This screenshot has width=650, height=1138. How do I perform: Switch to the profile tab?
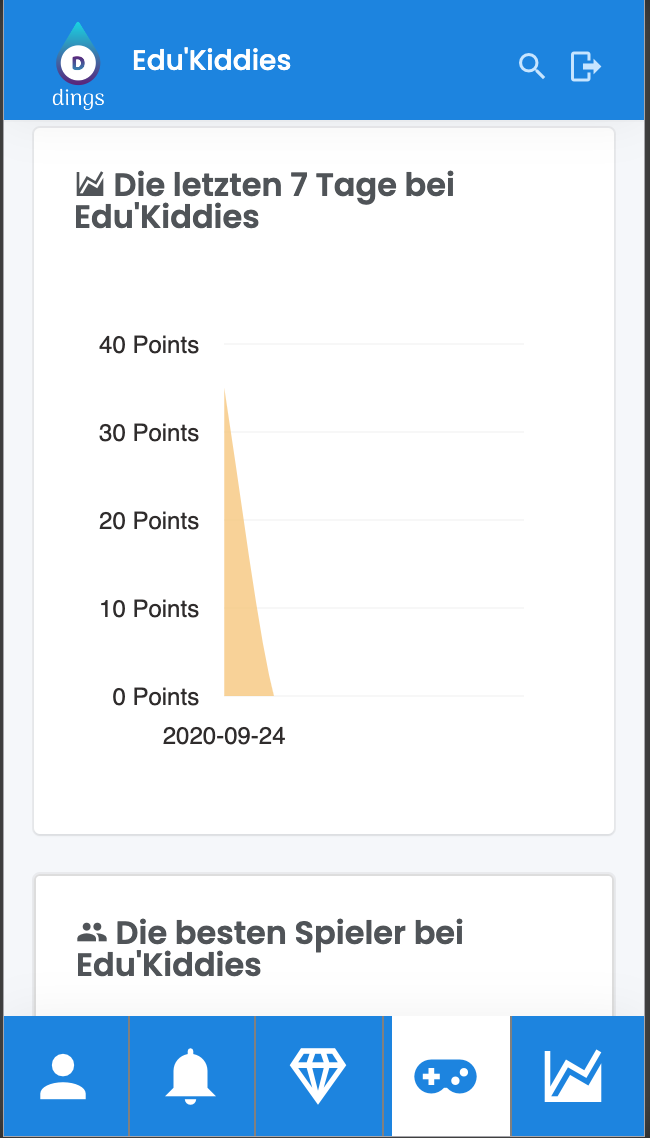(x=65, y=1077)
